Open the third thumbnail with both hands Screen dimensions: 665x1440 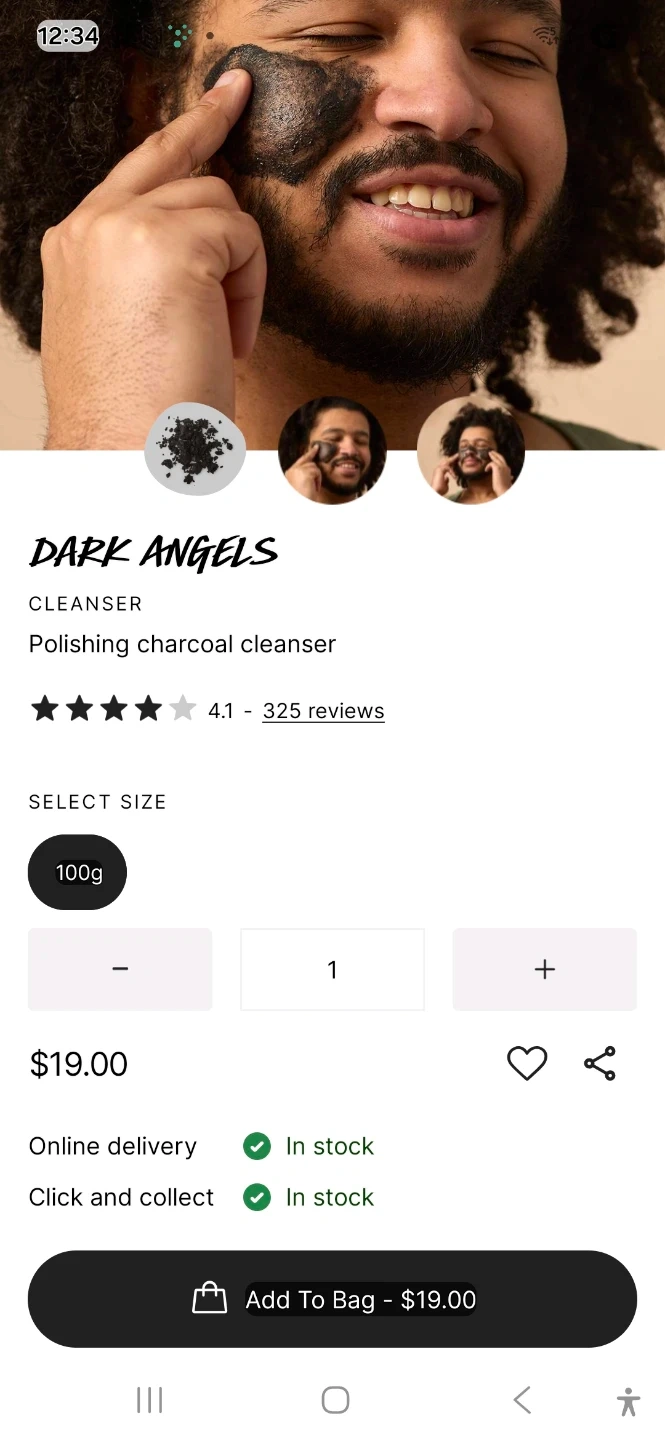[470, 450]
